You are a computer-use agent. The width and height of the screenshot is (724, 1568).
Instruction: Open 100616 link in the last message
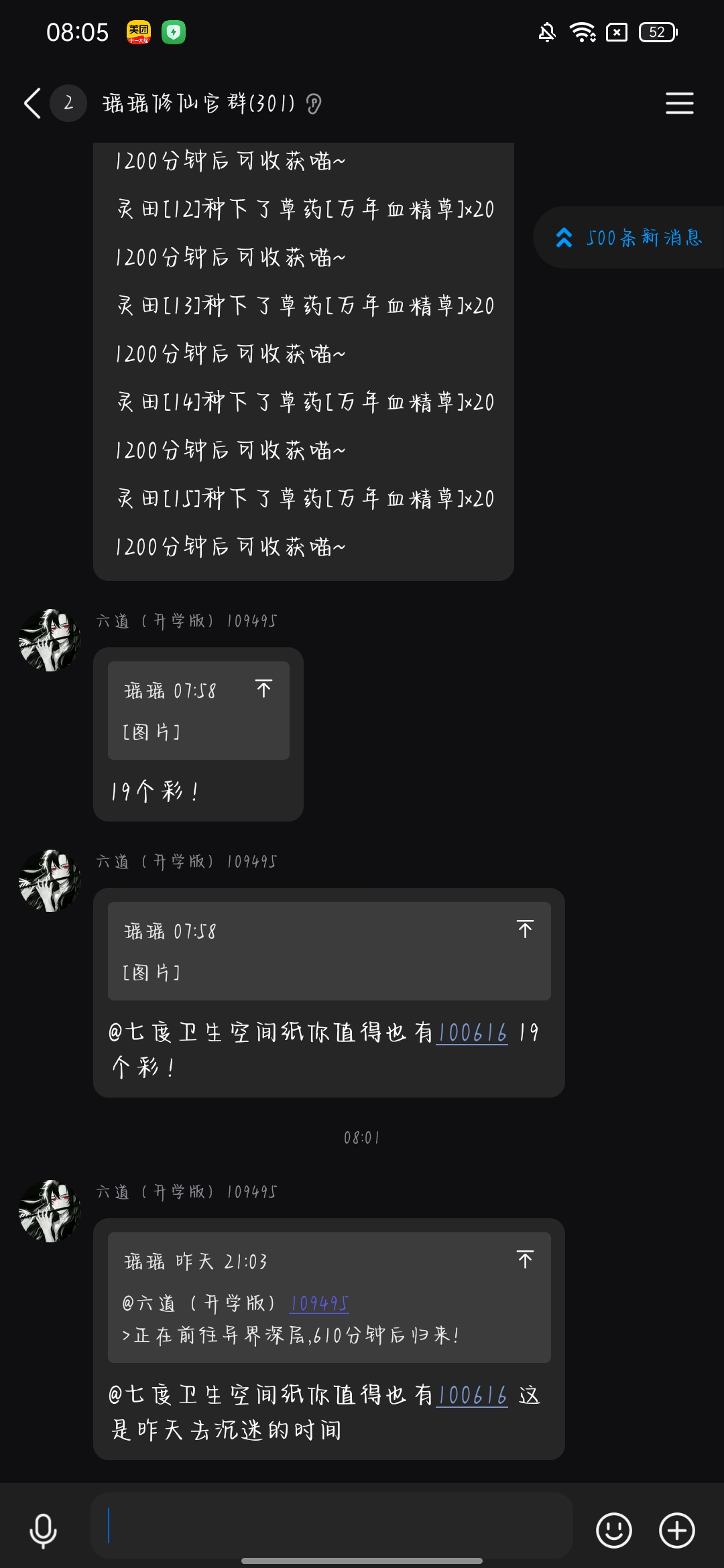click(472, 1396)
